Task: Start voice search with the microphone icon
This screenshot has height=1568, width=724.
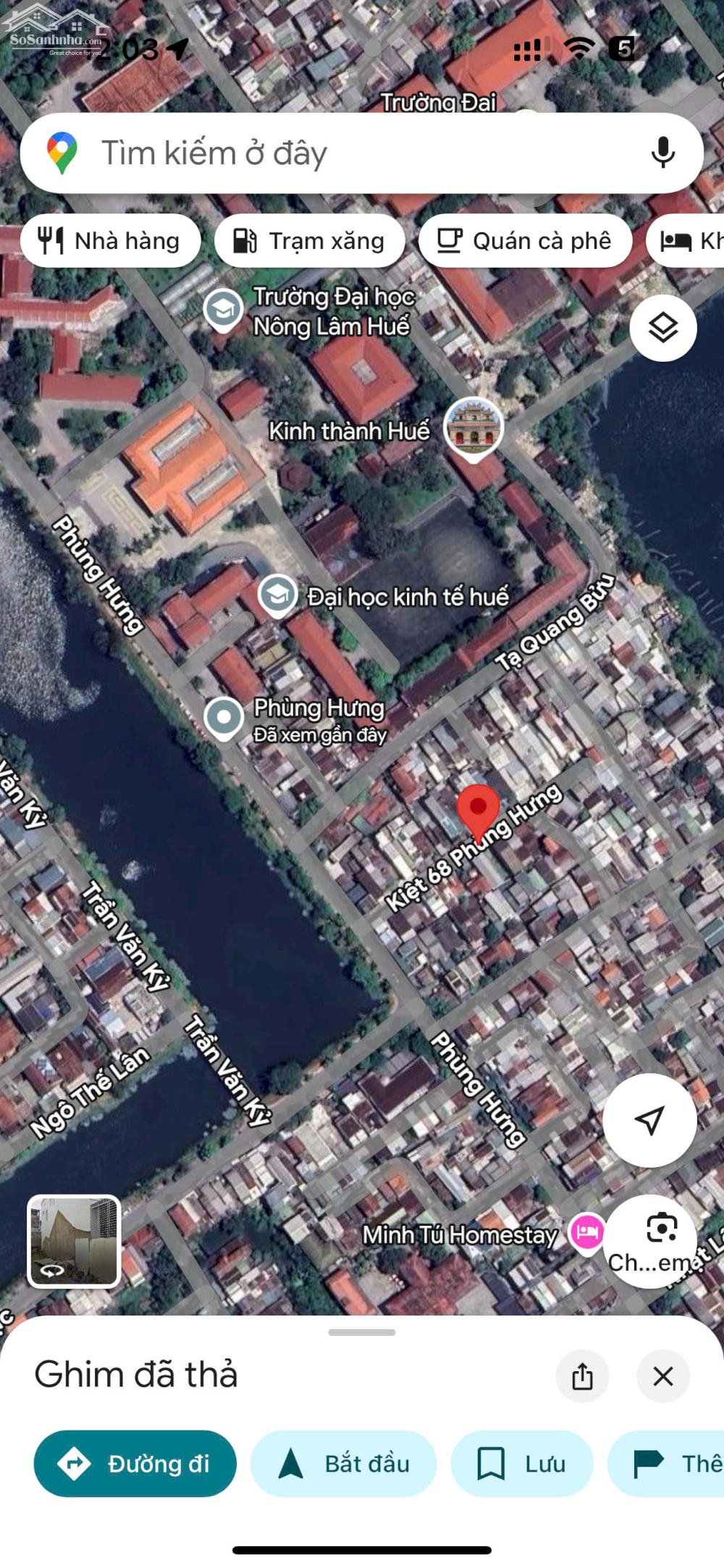Action: tap(662, 153)
